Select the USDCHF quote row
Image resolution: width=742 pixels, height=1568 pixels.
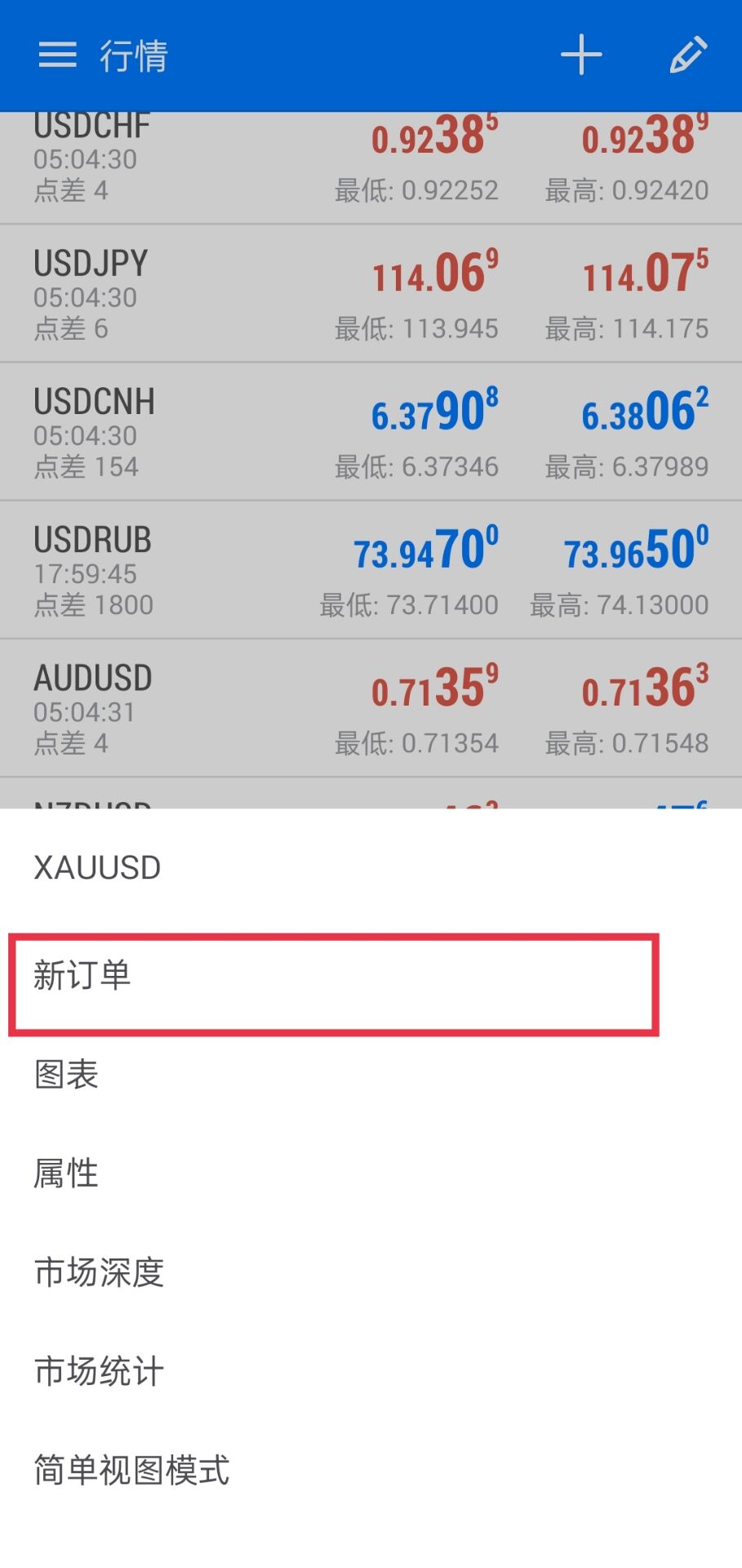(371, 167)
